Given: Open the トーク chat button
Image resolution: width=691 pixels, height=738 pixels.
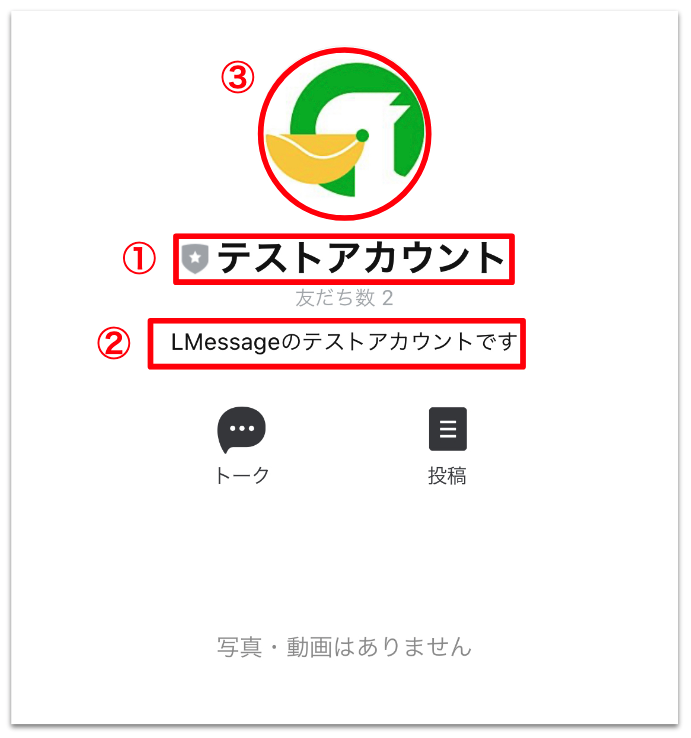Looking at the screenshot, I should 242,432.
